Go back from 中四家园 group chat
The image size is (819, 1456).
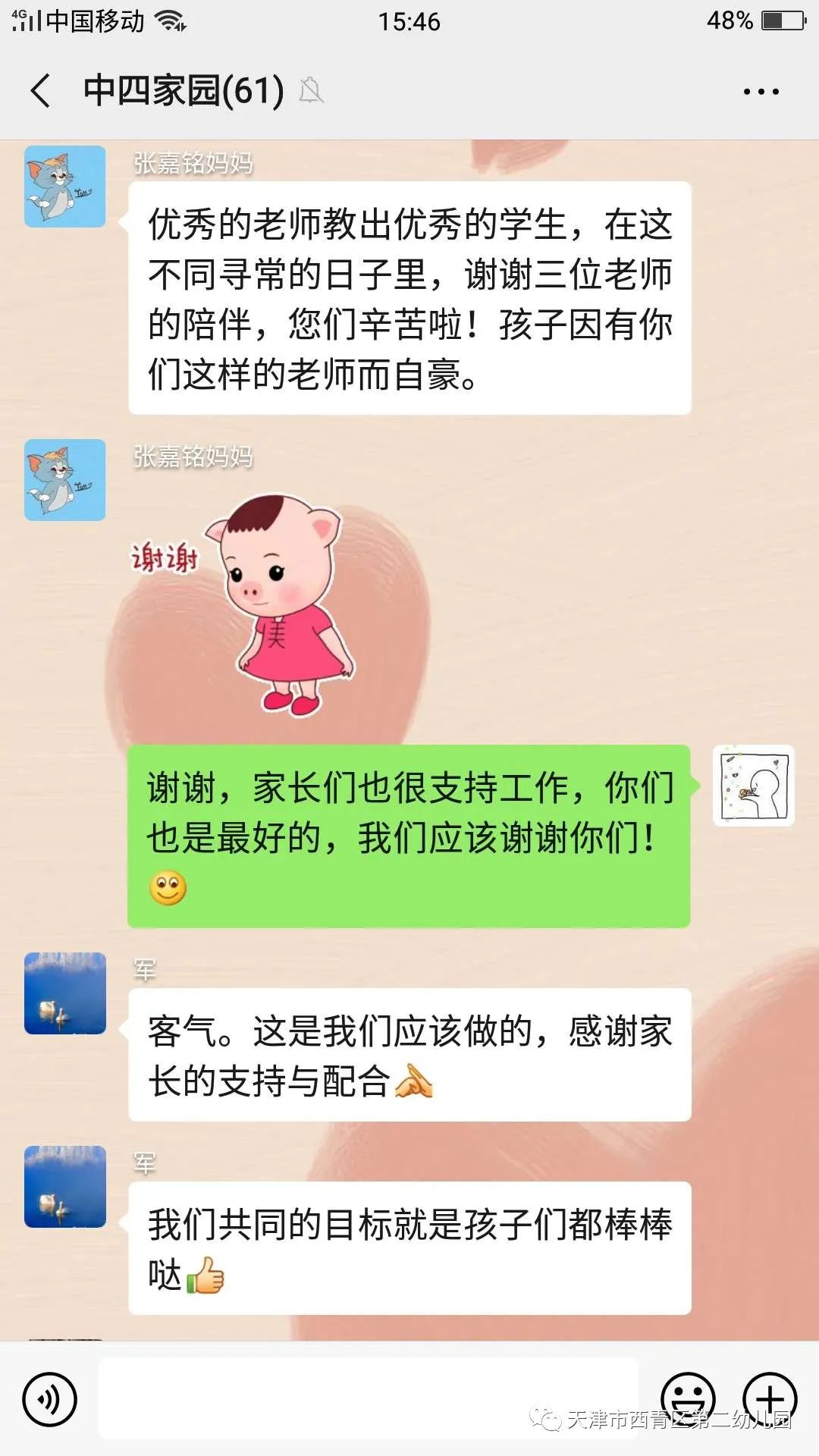(41, 91)
